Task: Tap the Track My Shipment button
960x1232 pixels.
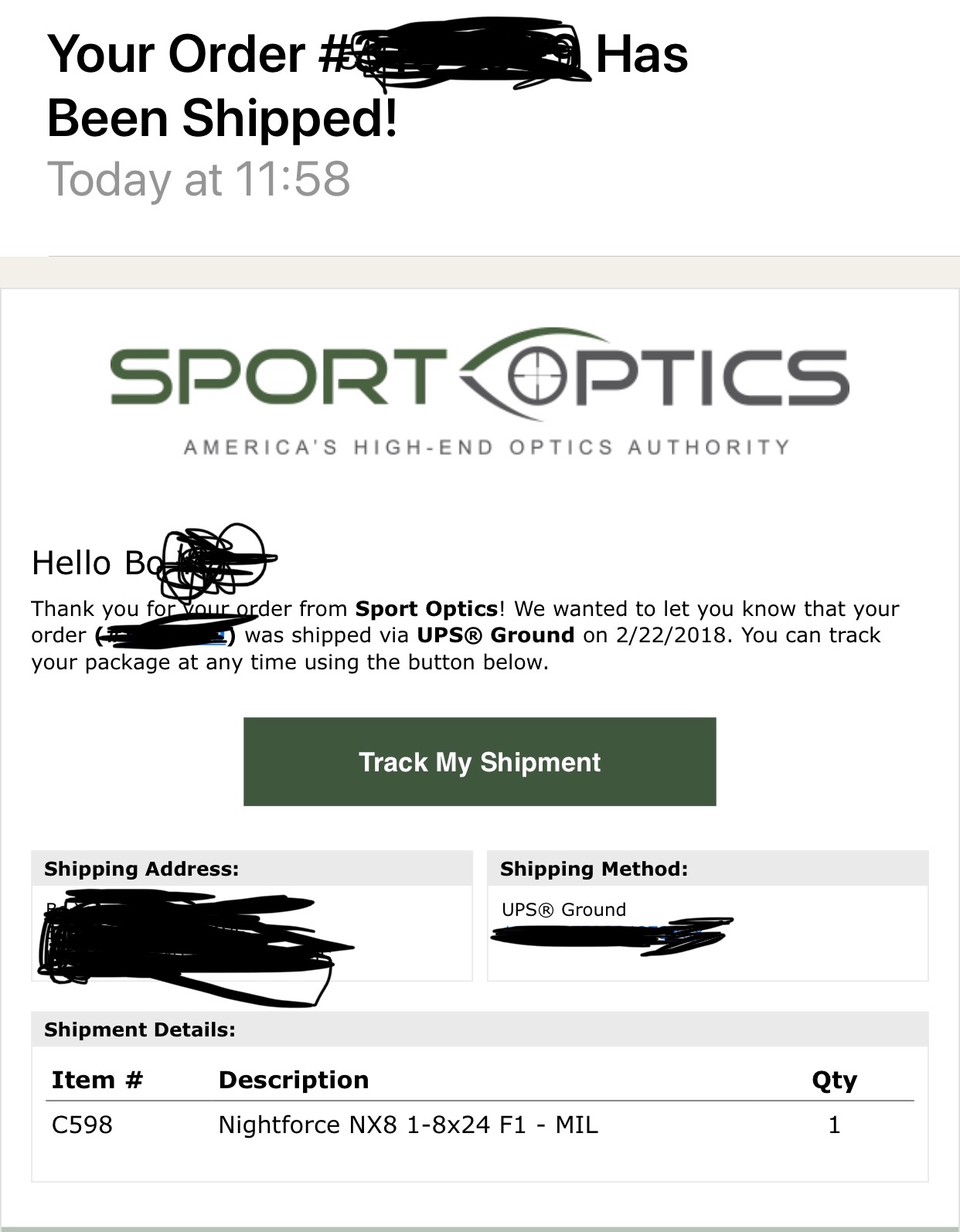Action: click(479, 762)
